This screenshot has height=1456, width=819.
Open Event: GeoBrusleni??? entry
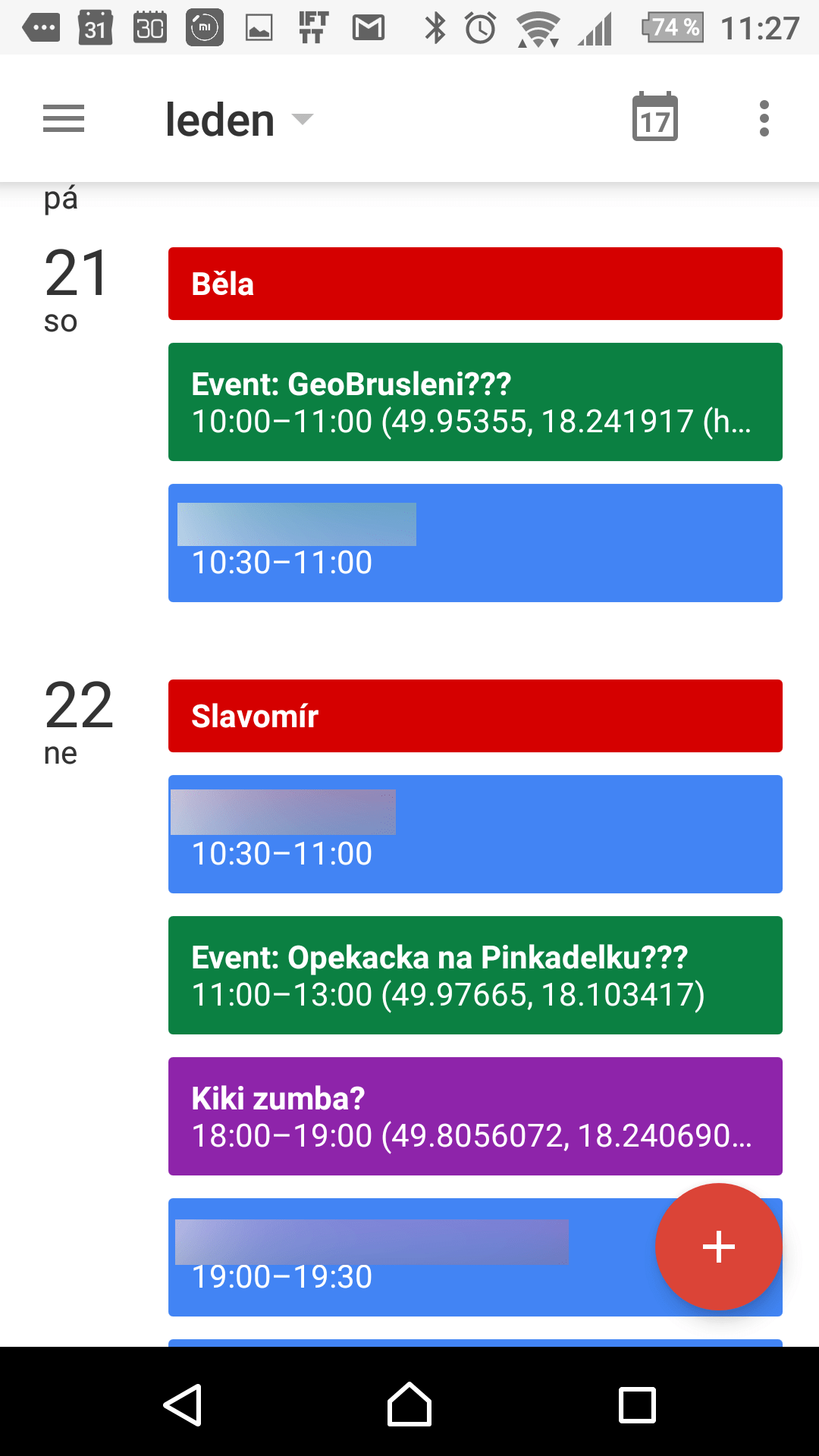tap(475, 402)
